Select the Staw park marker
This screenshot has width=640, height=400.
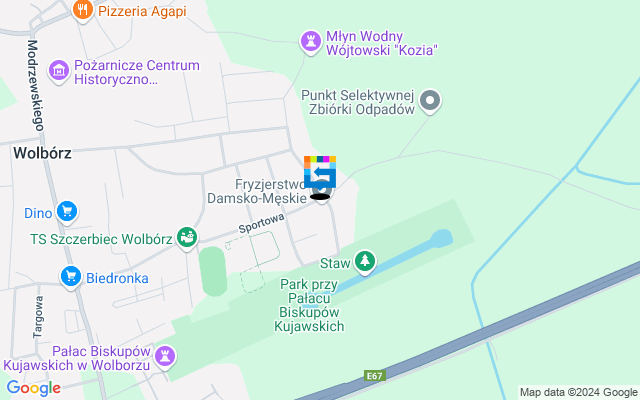coord(366,262)
